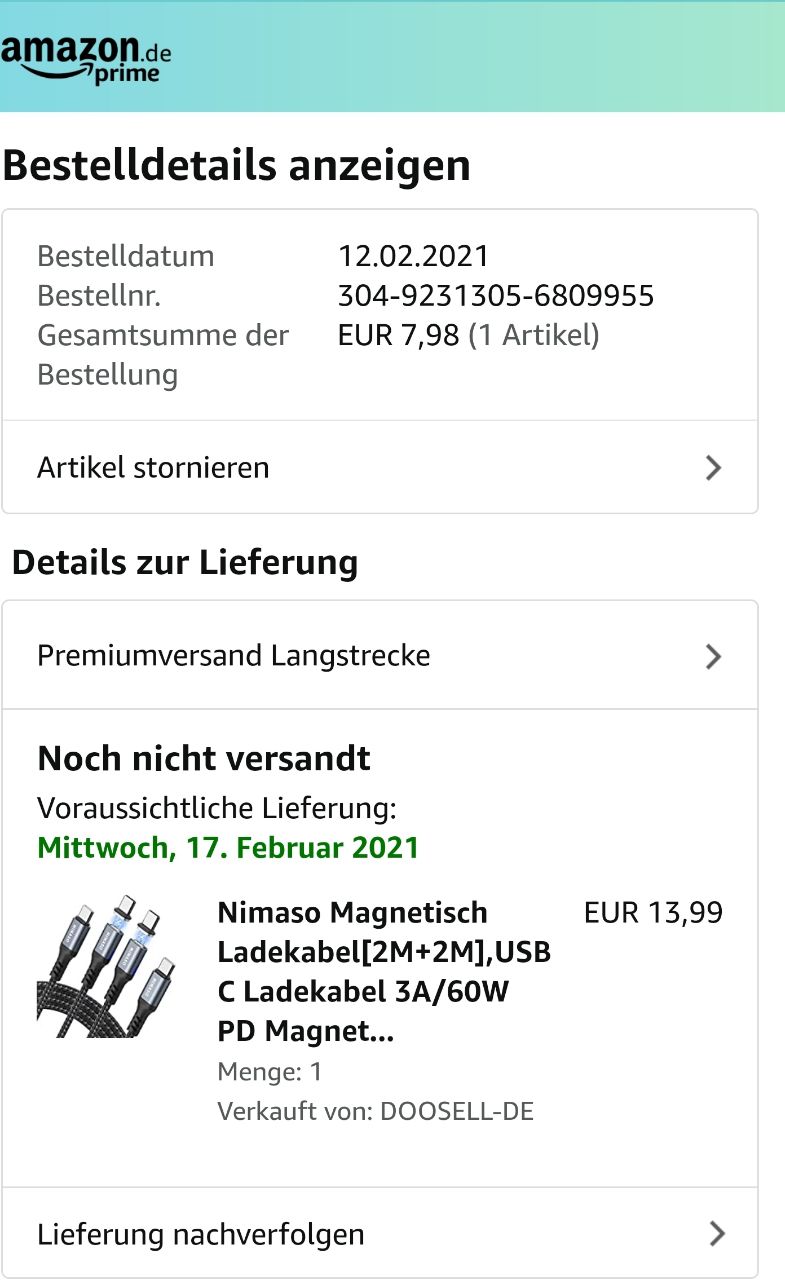Tap the Amazon.de Prime logo
785x1280 pixels.
86,57
